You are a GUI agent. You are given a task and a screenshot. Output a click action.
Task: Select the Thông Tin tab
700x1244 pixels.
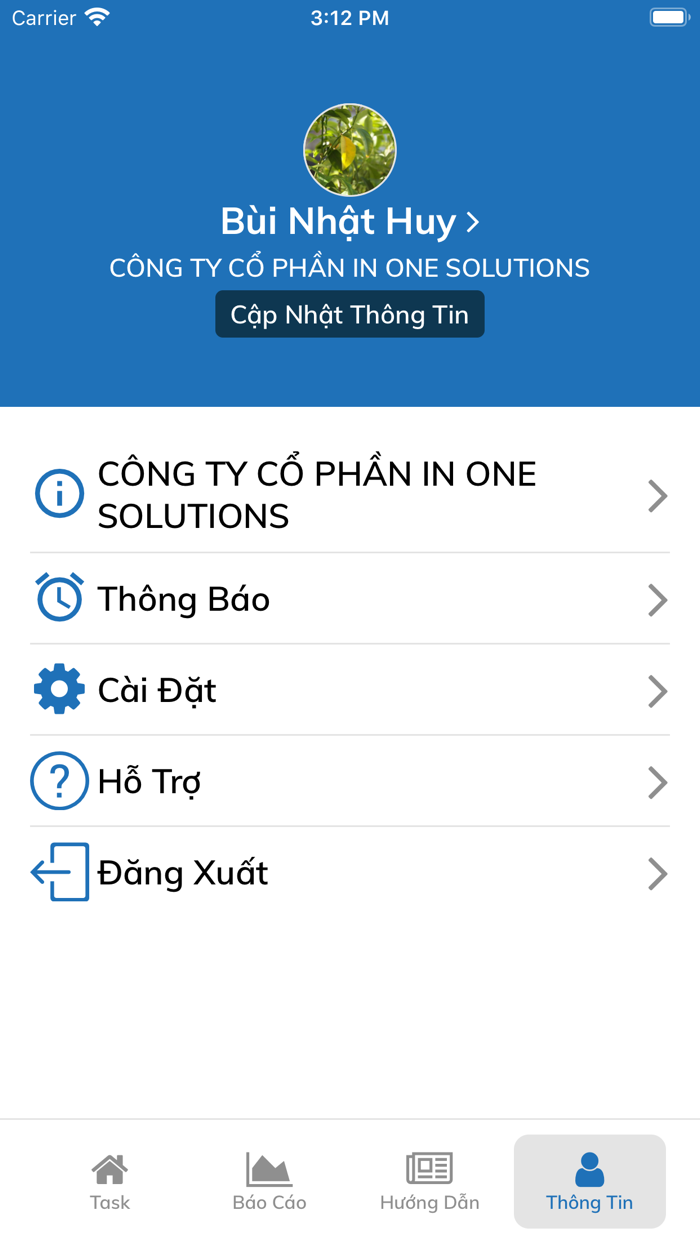pos(590,1182)
